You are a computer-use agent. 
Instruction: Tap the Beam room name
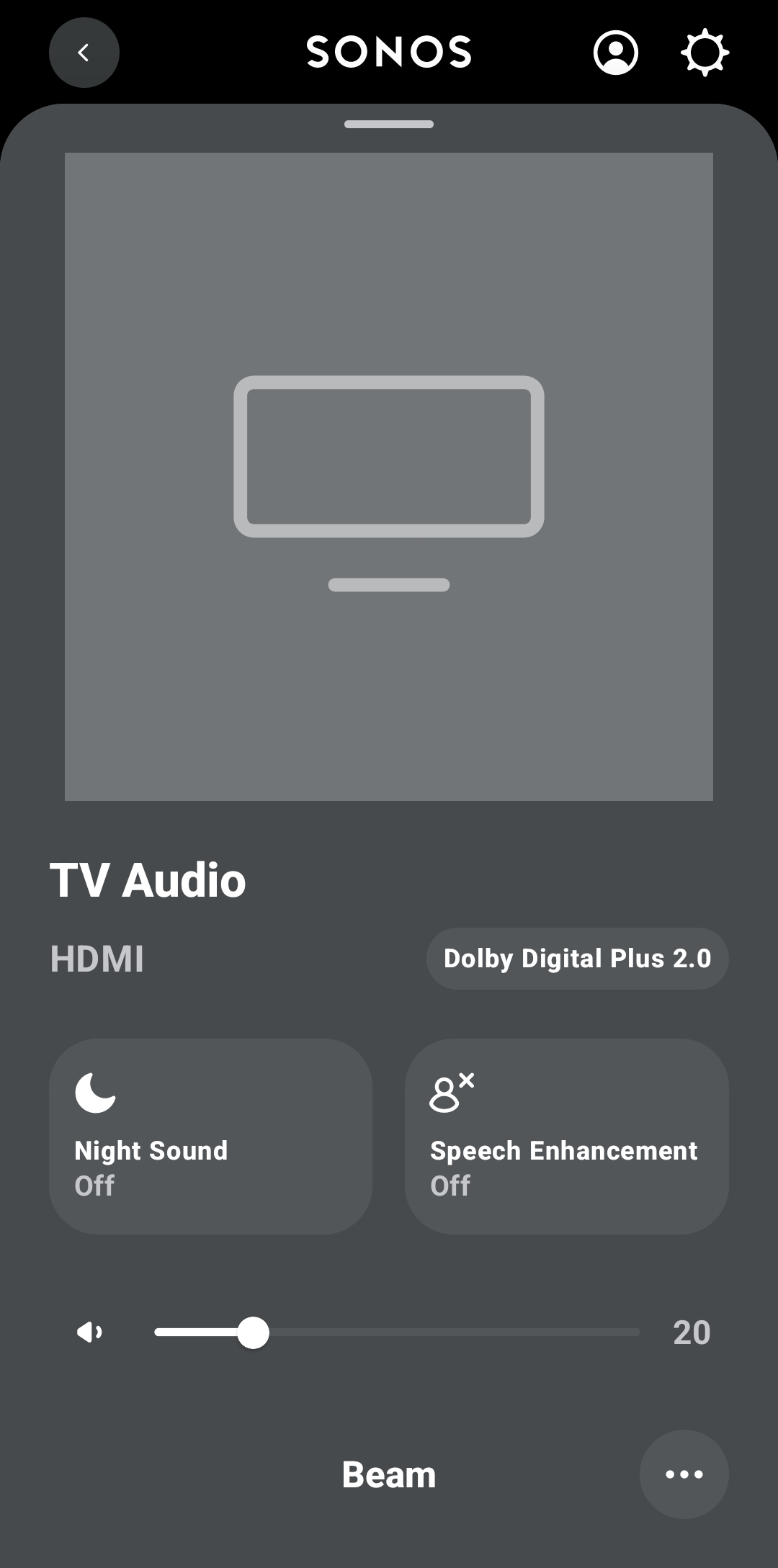pyautogui.click(x=389, y=1474)
